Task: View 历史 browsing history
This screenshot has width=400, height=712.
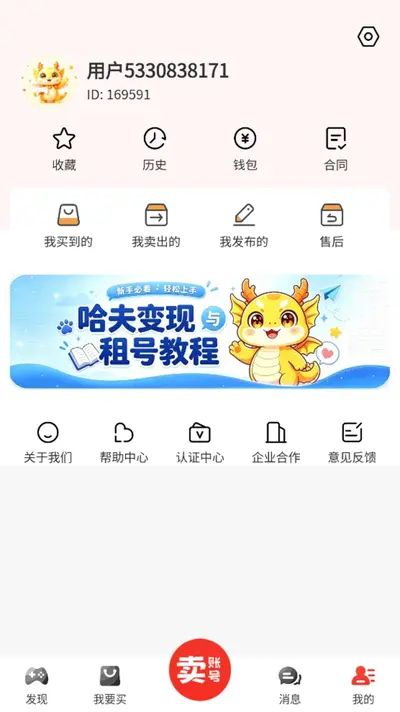Action: click(x=154, y=149)
